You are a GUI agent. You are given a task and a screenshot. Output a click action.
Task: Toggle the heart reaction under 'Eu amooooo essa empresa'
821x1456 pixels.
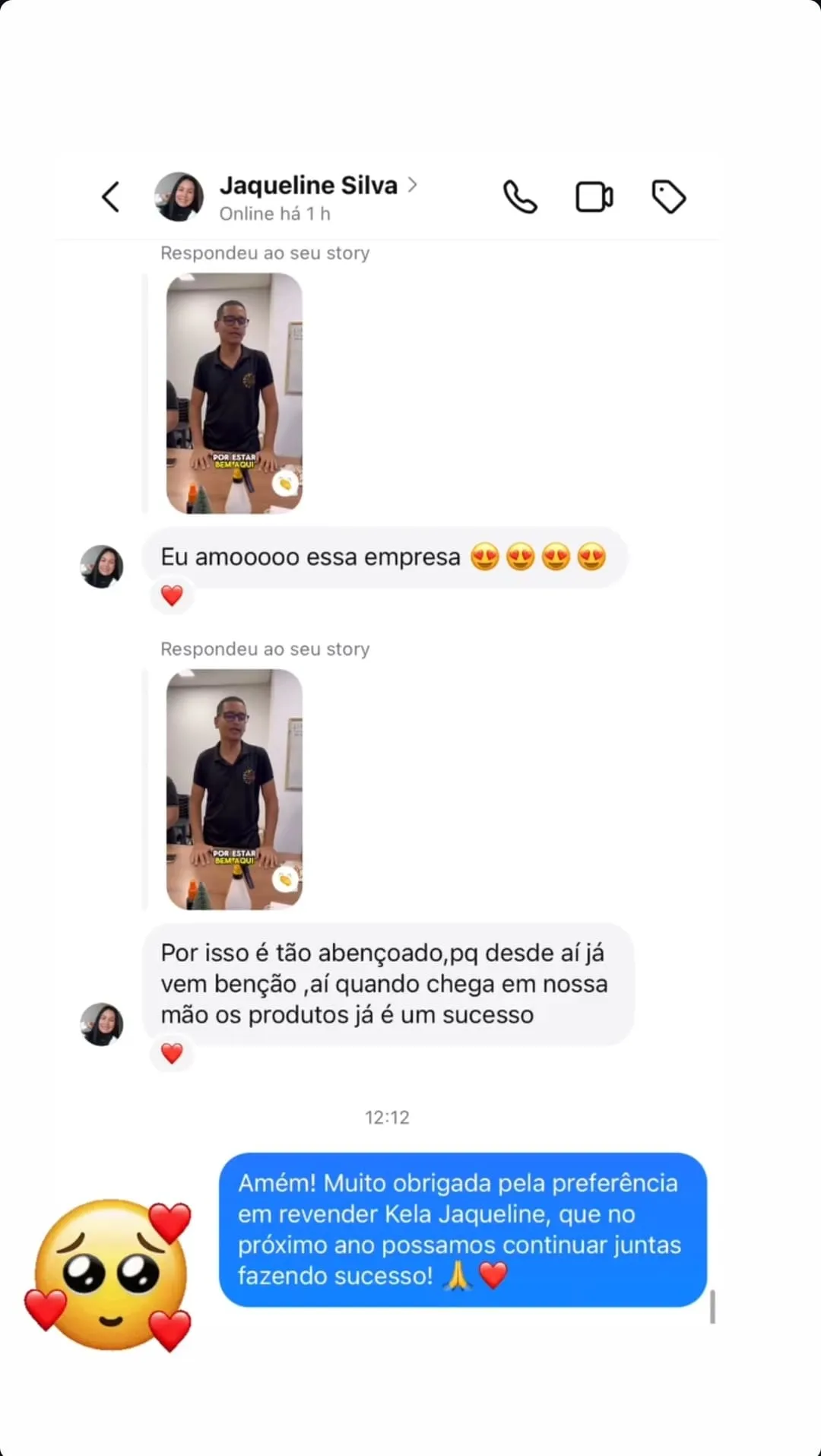click(172, 596)
